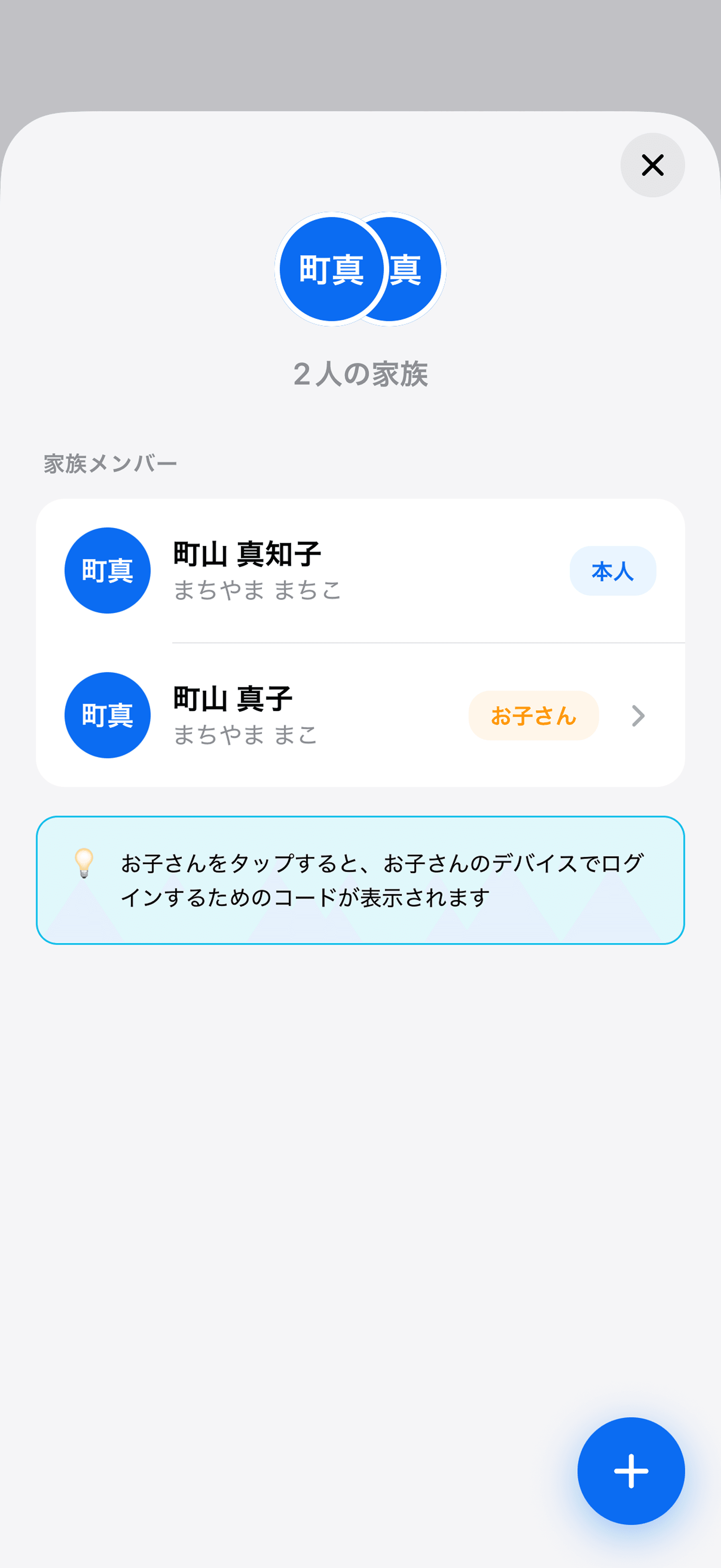Tap the 本人 badge next to 町山 真知子

click(613, 570)
